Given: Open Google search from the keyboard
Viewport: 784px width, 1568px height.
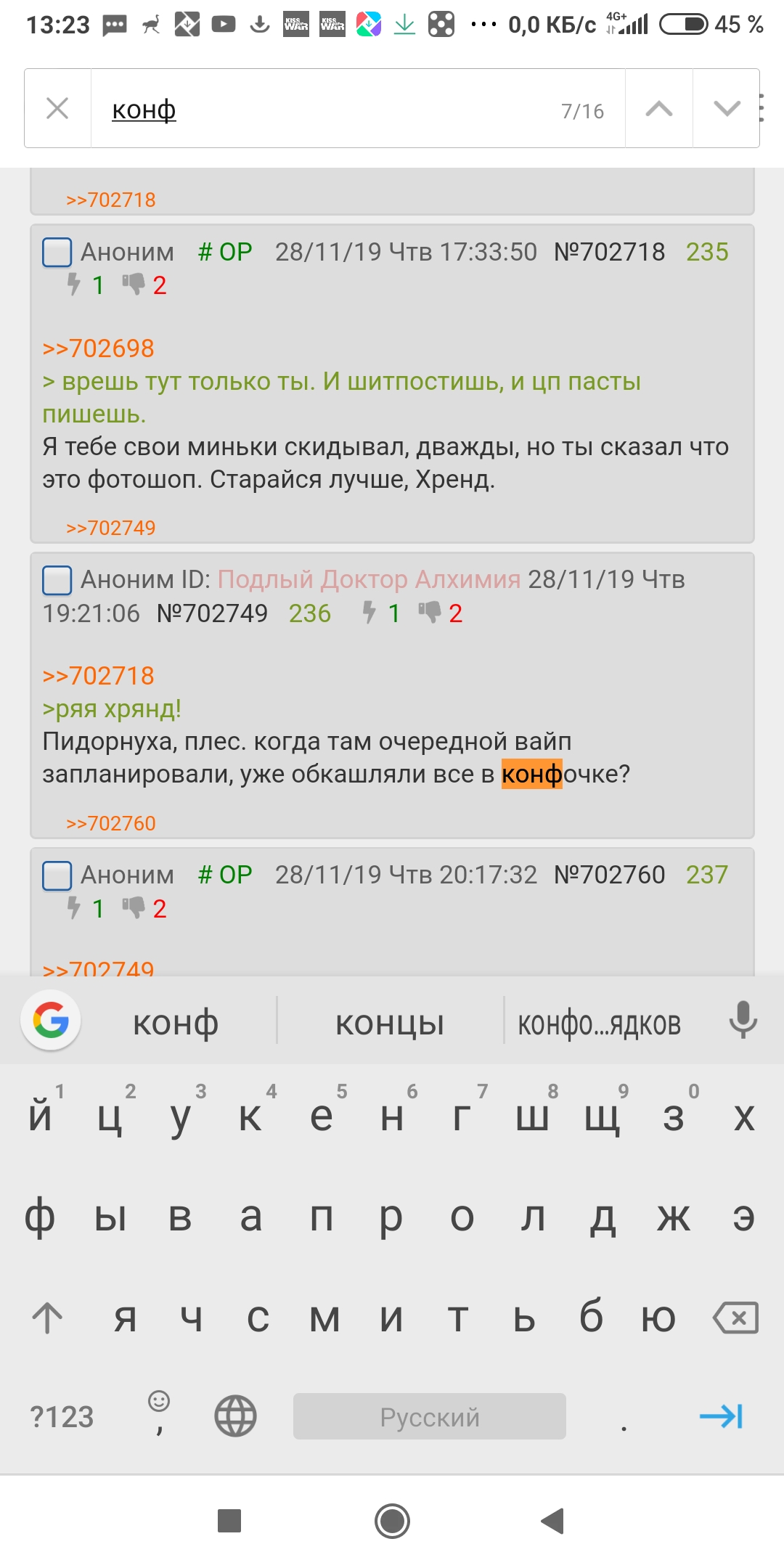Looking at the screenshot, I should [x=51, y=1020].
